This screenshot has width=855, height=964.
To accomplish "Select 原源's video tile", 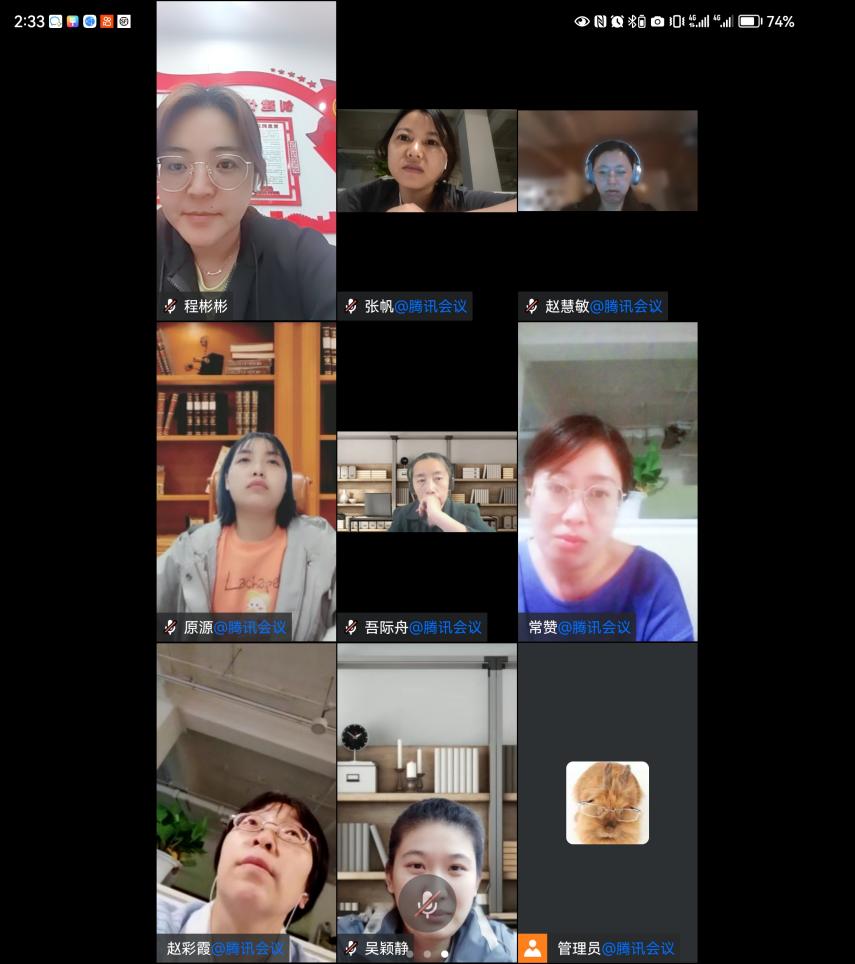I will pos(246,480).
